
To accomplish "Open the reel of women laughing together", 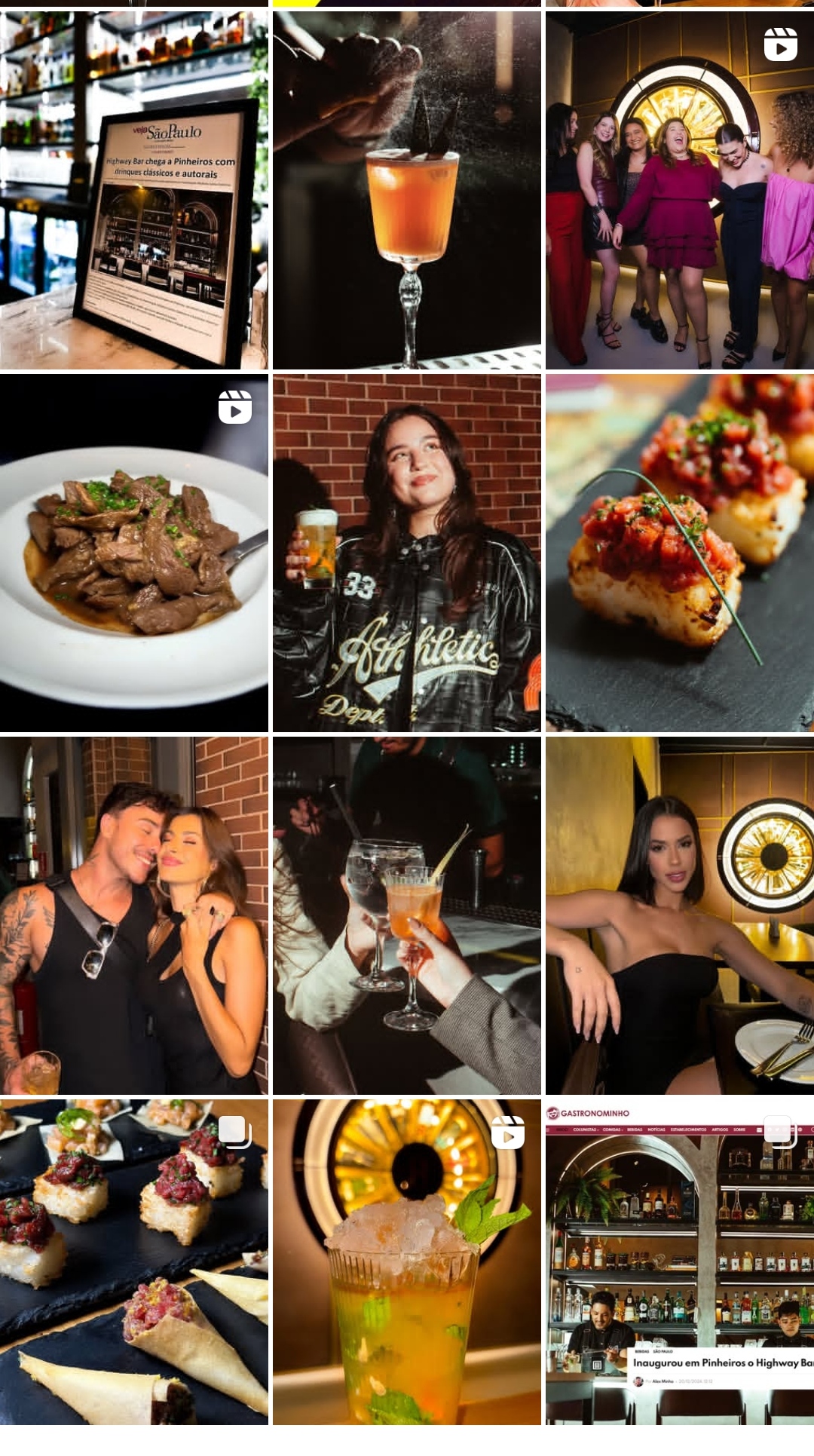I will 679,190.
